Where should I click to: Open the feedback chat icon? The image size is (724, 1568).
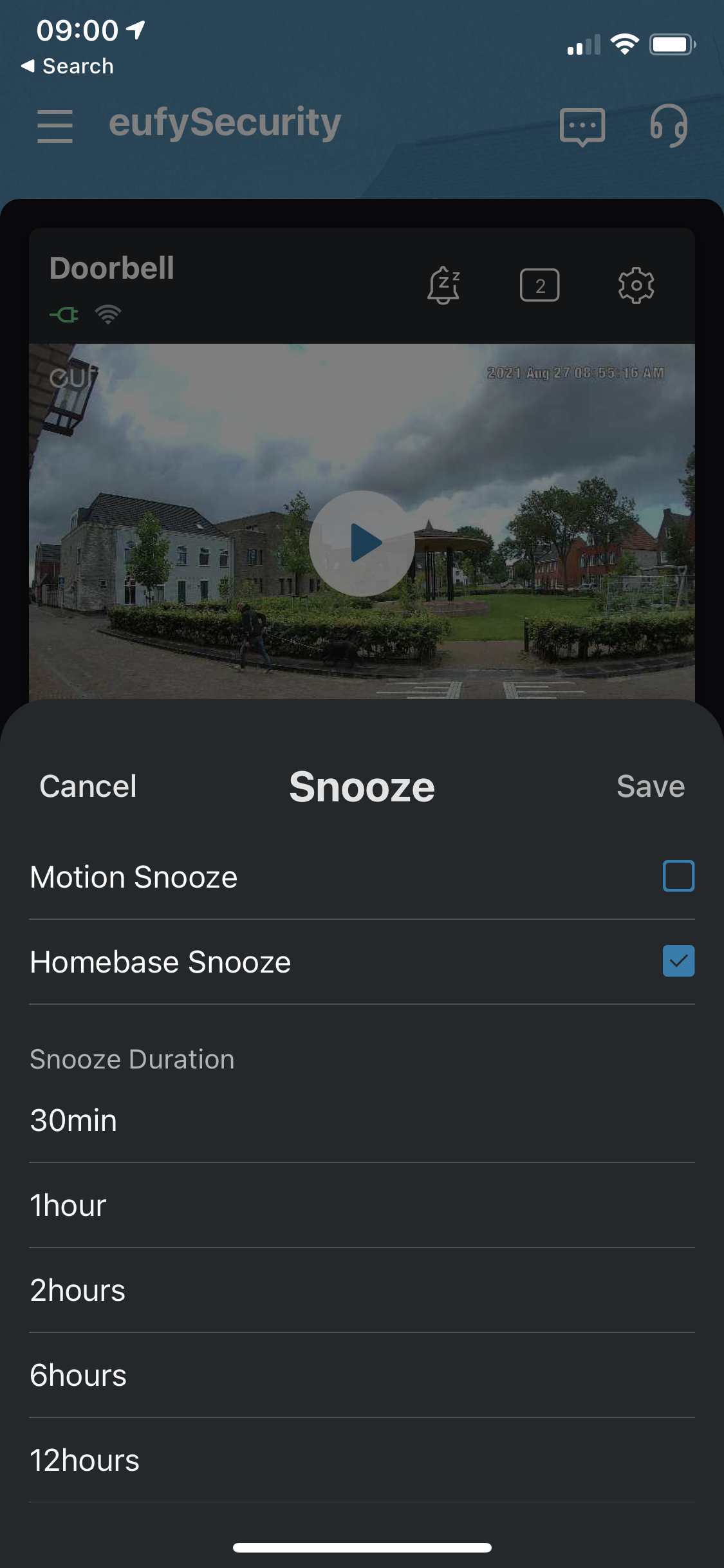[x=581, y=126]
